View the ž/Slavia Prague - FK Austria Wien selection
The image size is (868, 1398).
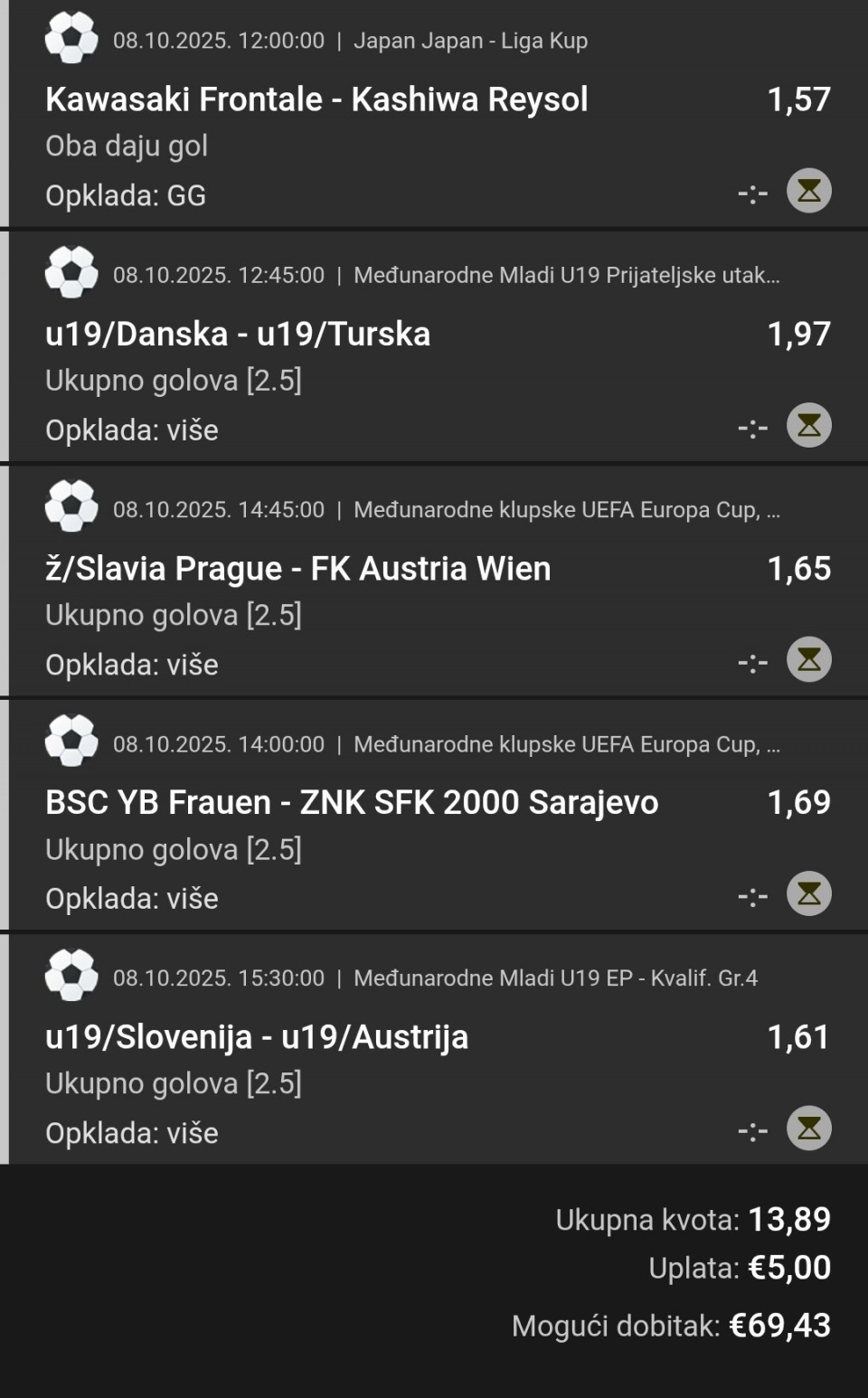click(297, 569)
